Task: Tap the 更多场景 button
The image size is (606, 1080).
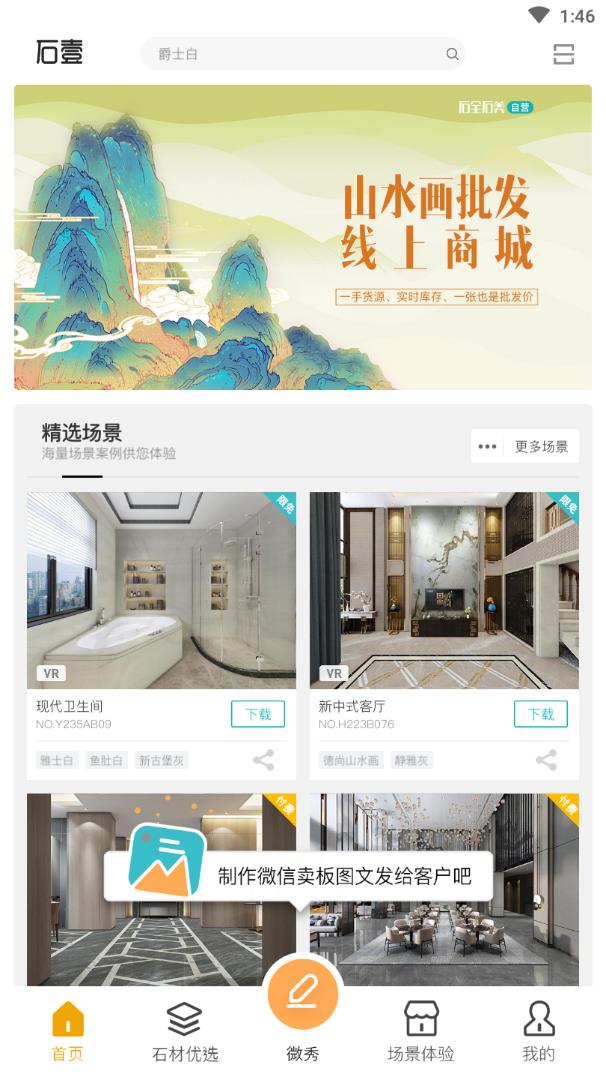Action: [x=525, y=446]
